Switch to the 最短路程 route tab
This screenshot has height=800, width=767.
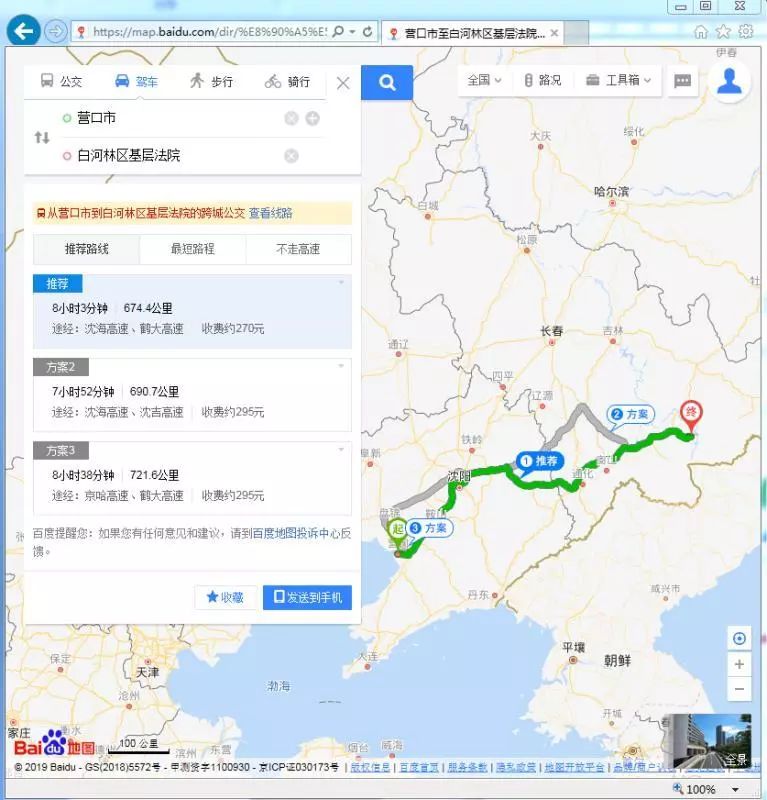[192, 249]
